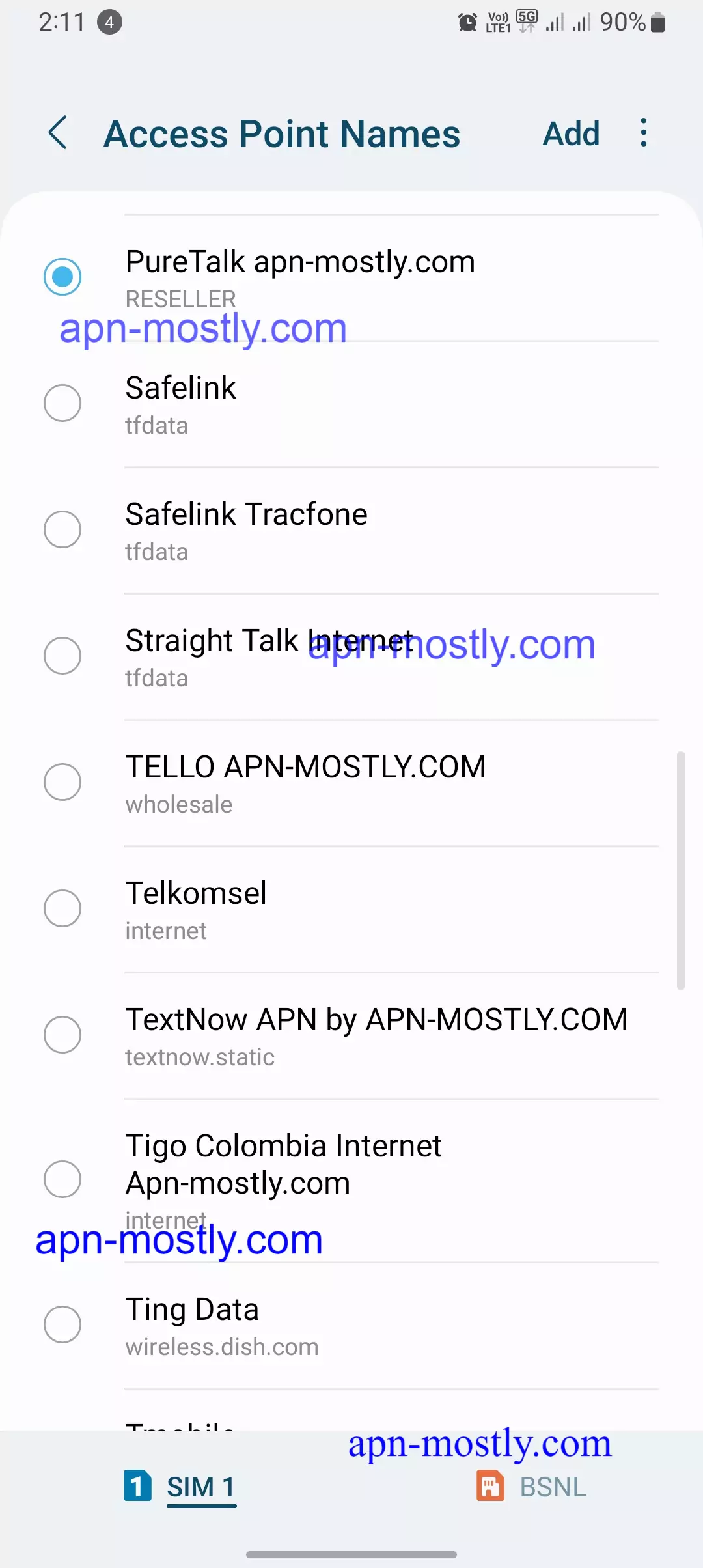The width and height of the screenshot is (703, 1568).
Task: Select the Telkomsel APN radio button
Action: (62, 908)
